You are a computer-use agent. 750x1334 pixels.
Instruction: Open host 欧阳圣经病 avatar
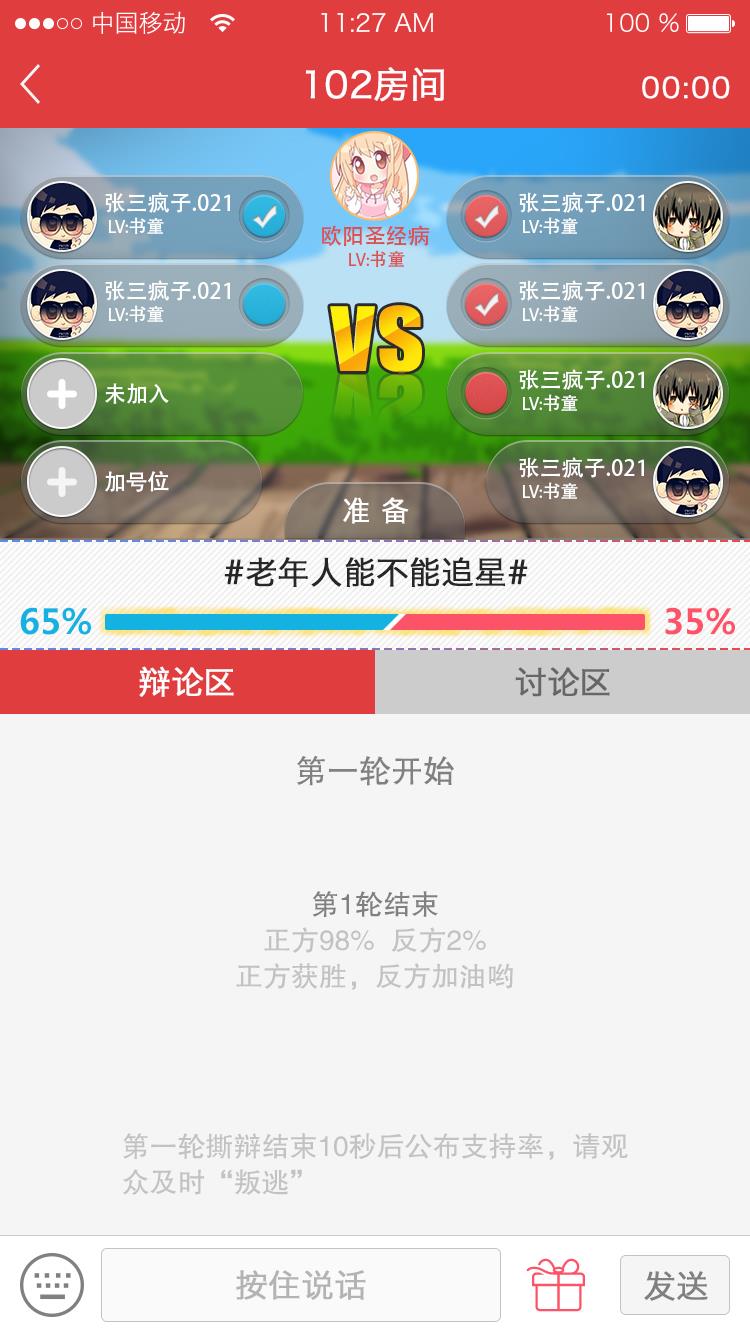374,176
